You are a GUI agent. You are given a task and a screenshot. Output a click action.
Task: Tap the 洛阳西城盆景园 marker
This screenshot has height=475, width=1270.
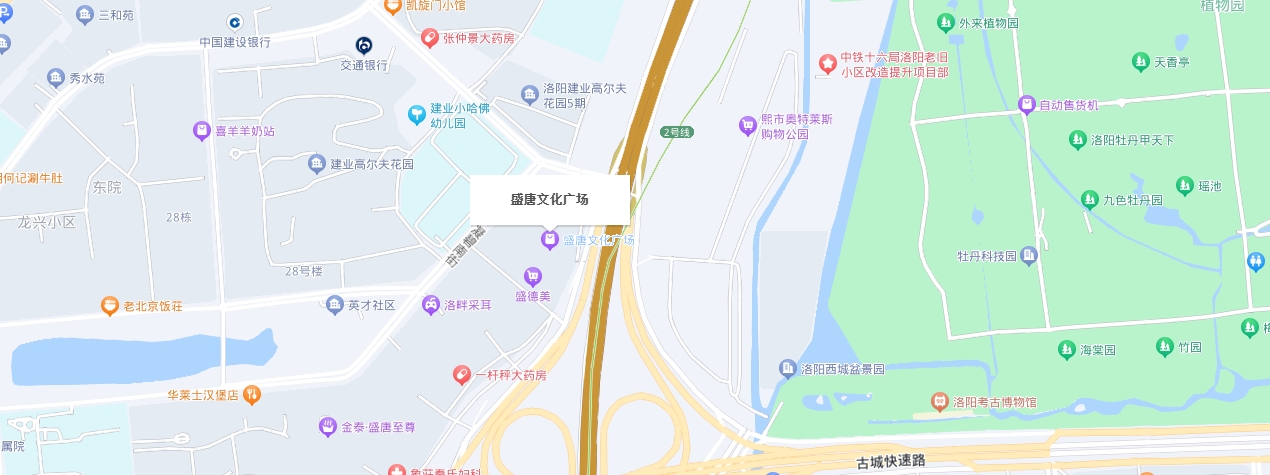click(x=788, y=369)
